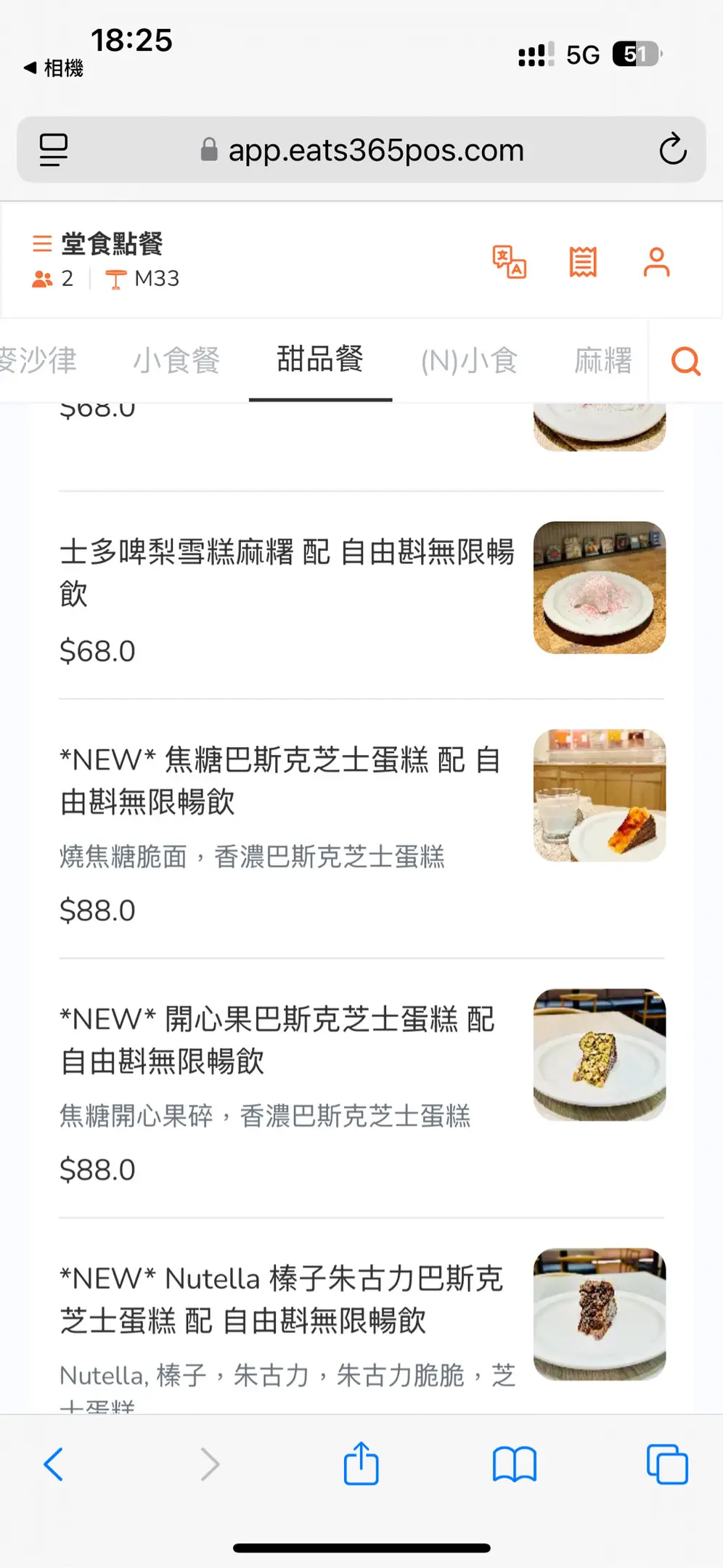Switch to the (N)小食 category tab

click(x=469, y=361)
